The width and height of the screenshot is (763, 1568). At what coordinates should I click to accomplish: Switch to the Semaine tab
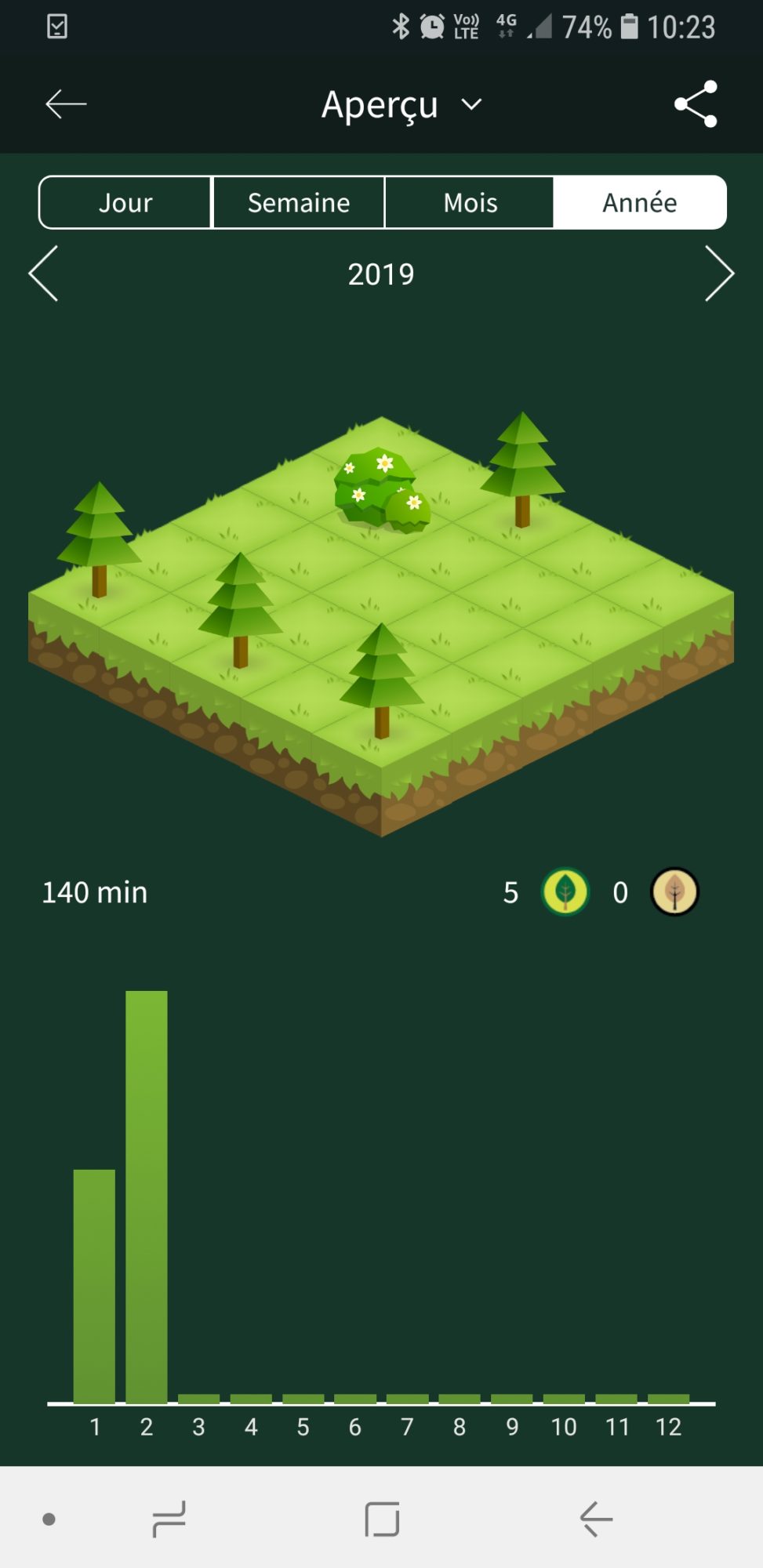299,203
